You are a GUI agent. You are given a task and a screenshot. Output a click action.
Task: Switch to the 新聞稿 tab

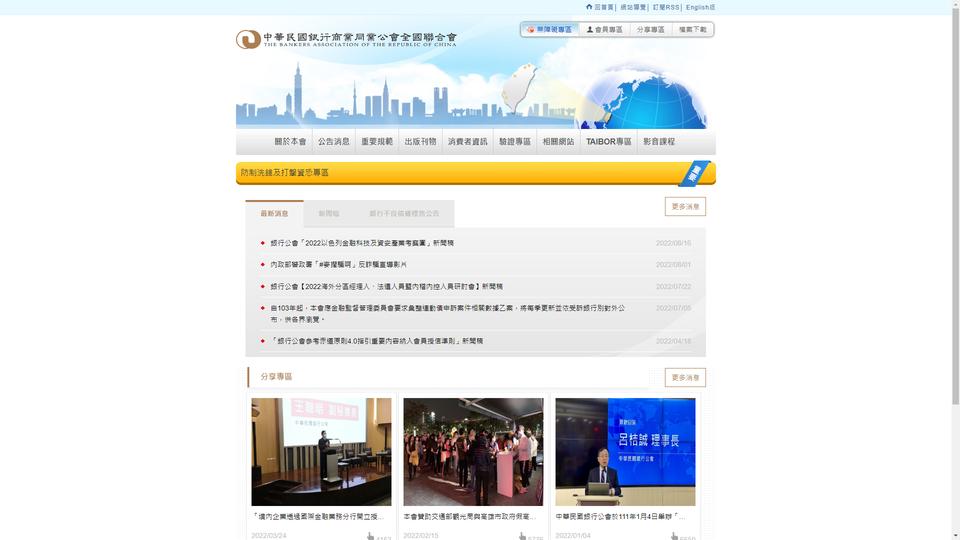(x=329, y=214)
